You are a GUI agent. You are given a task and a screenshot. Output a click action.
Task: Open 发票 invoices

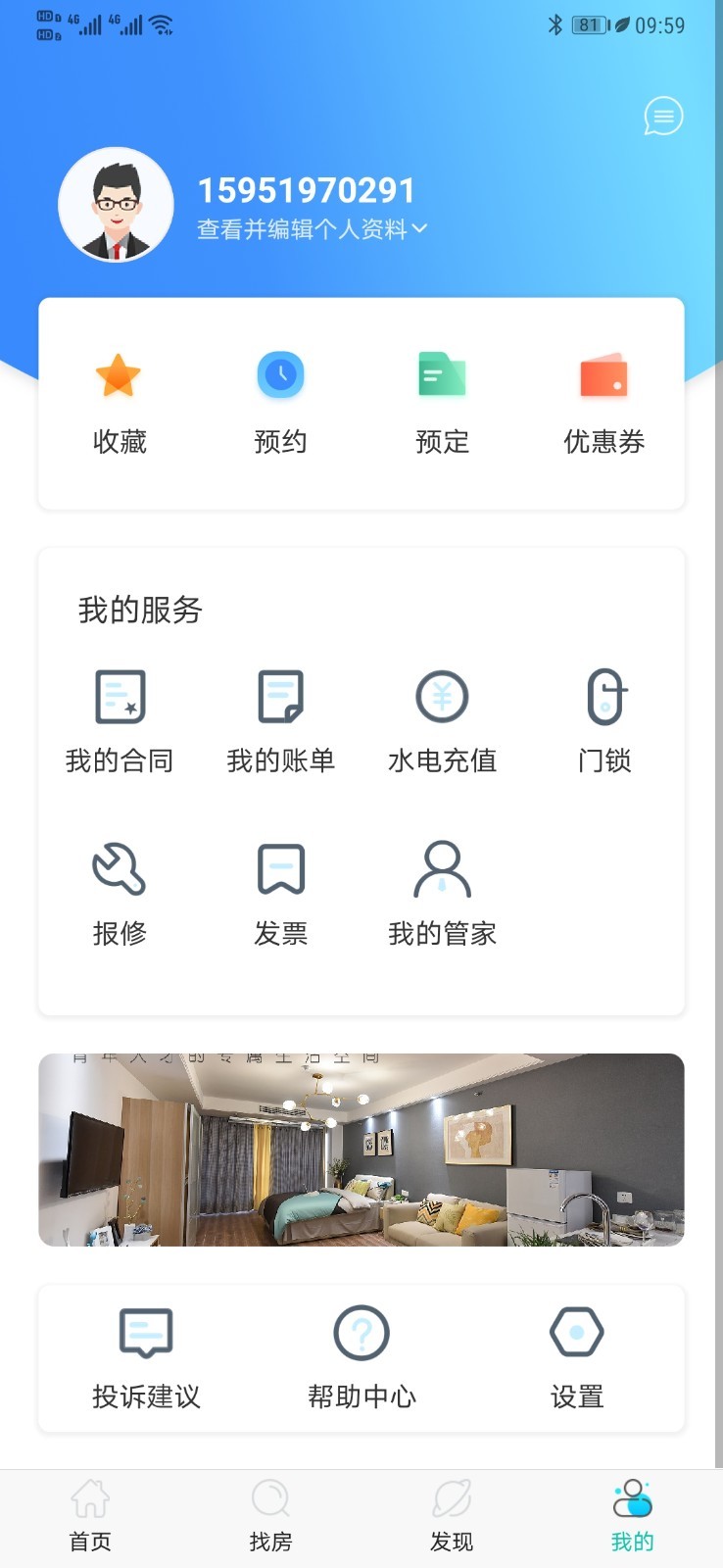pyautogui.click(x=280, y=894)
